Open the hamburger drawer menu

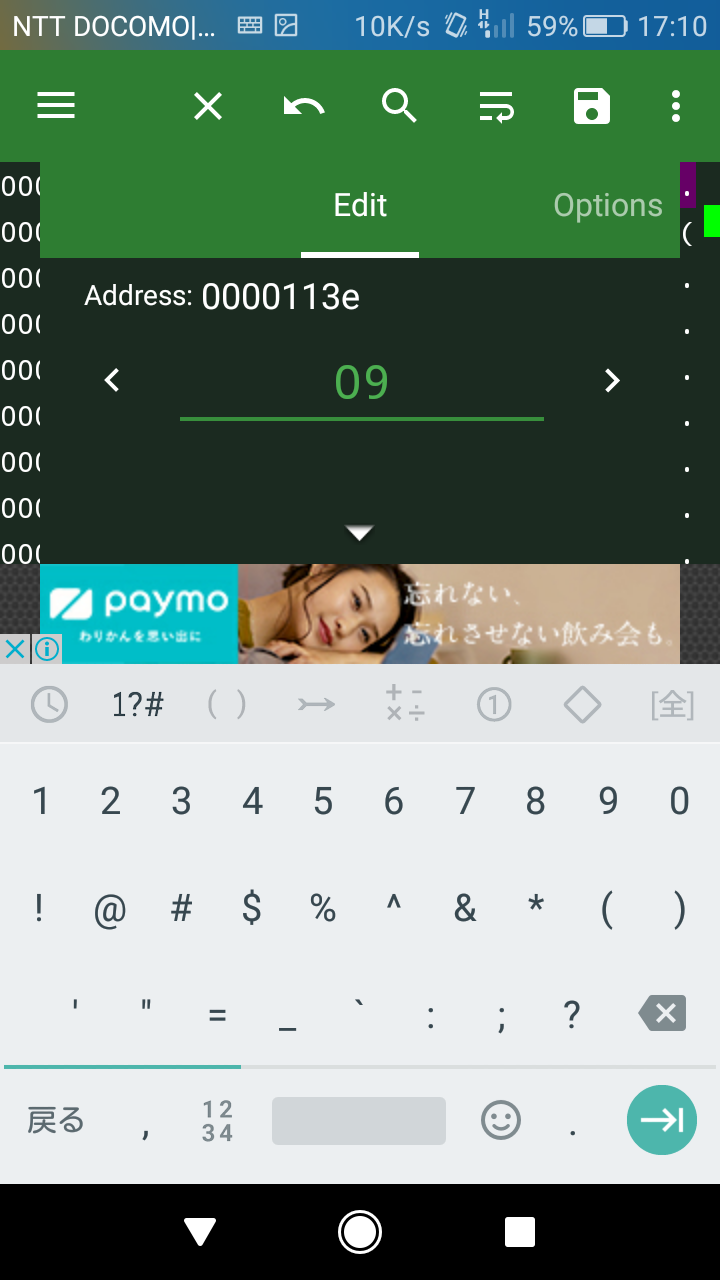pyautogui.click(x=56, y=106)
